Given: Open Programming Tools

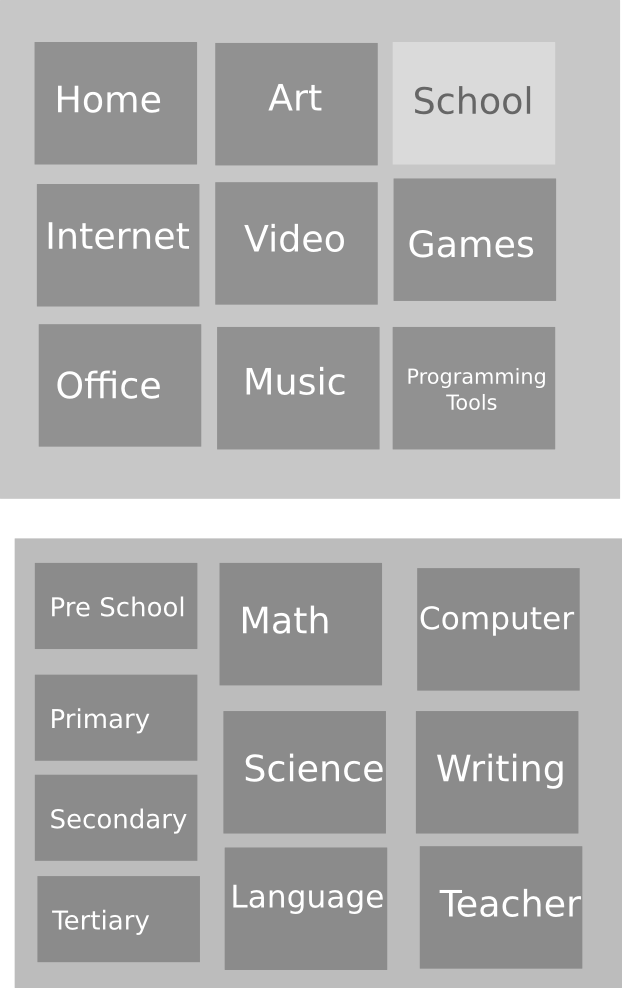Looking at the screenshot, I should [473, 387].
